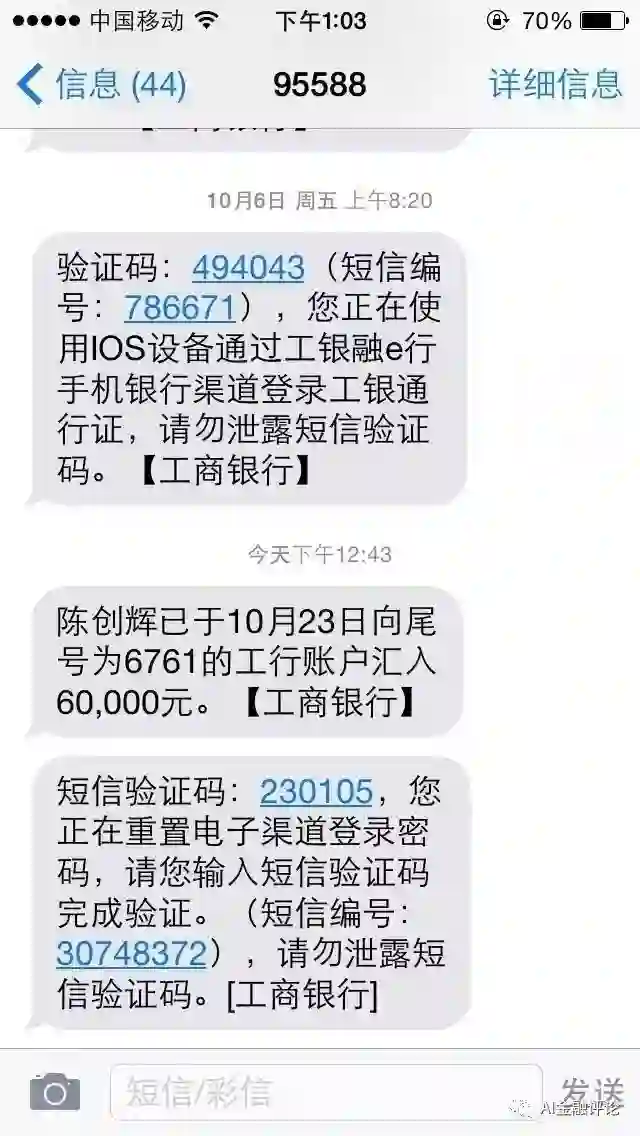Focus the 短信/彩信 message input field
Image resolution: width=640 pixels, height=1136 pixels.
pyautogui.click(x=325, y=1091)
